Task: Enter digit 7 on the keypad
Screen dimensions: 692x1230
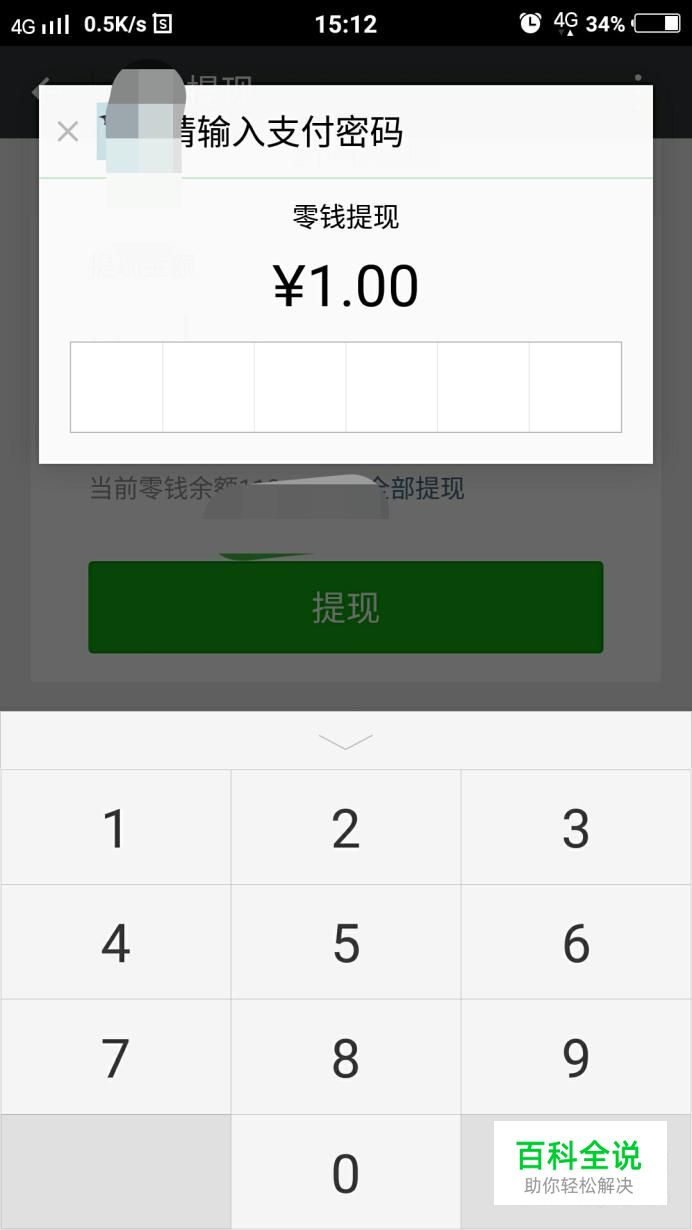Action: (x=116, y=1057)
